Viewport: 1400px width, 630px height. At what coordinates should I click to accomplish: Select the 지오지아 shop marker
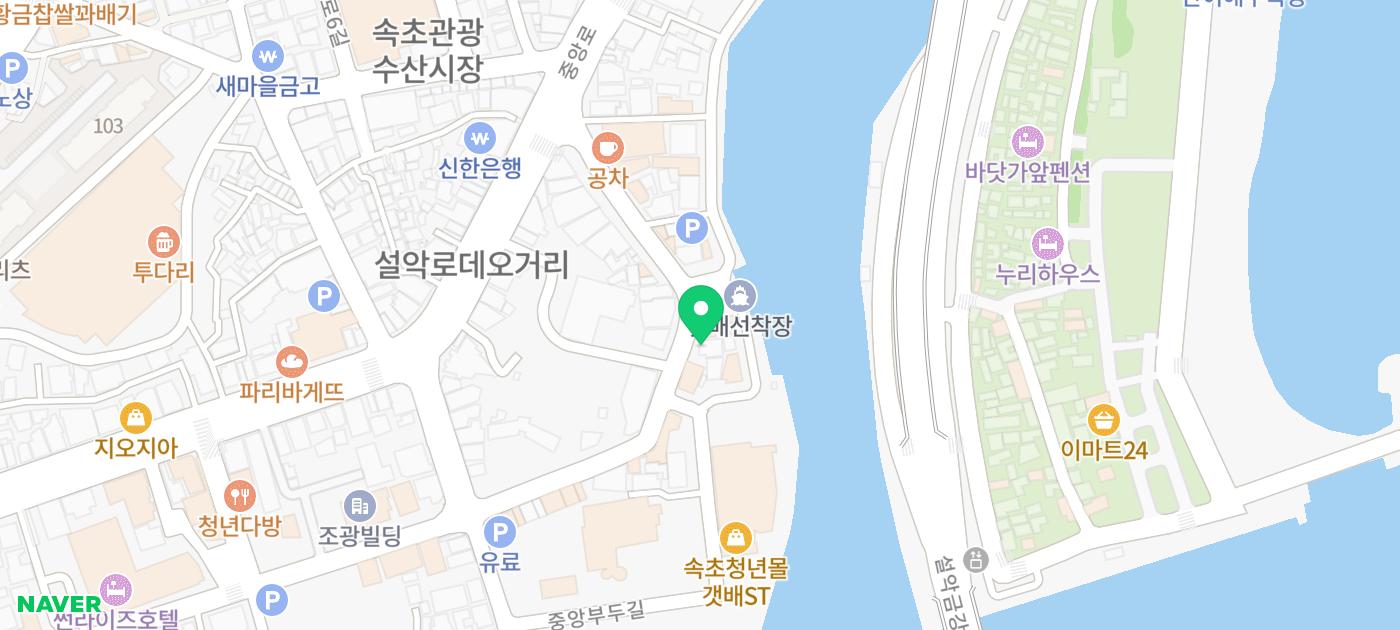(x=136, y=417)
